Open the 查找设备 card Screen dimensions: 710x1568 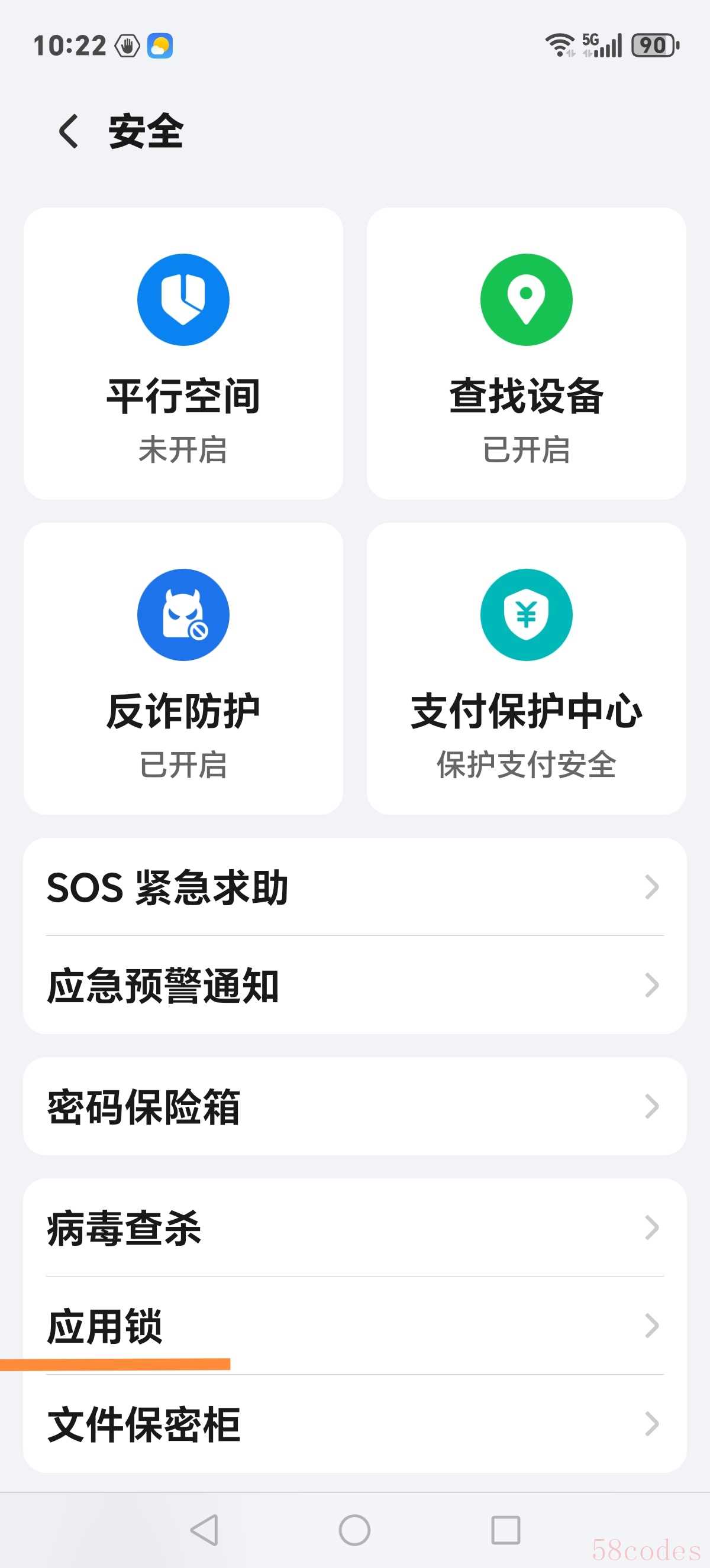point(526,354)
